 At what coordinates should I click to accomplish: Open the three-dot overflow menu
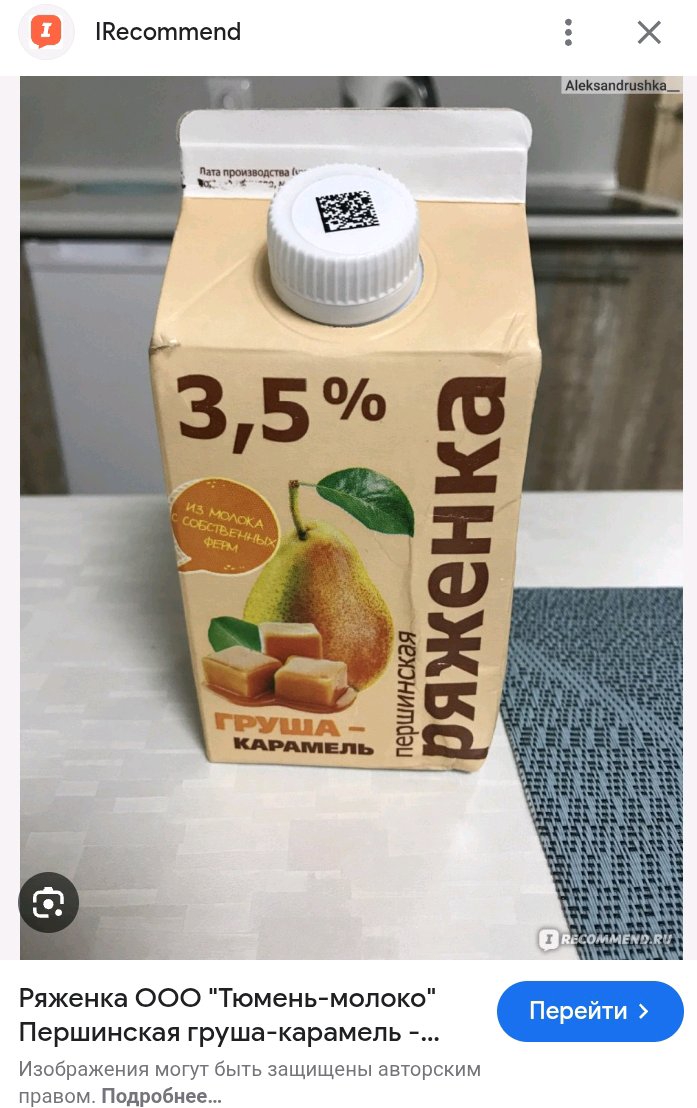click(x=568, y=33)
